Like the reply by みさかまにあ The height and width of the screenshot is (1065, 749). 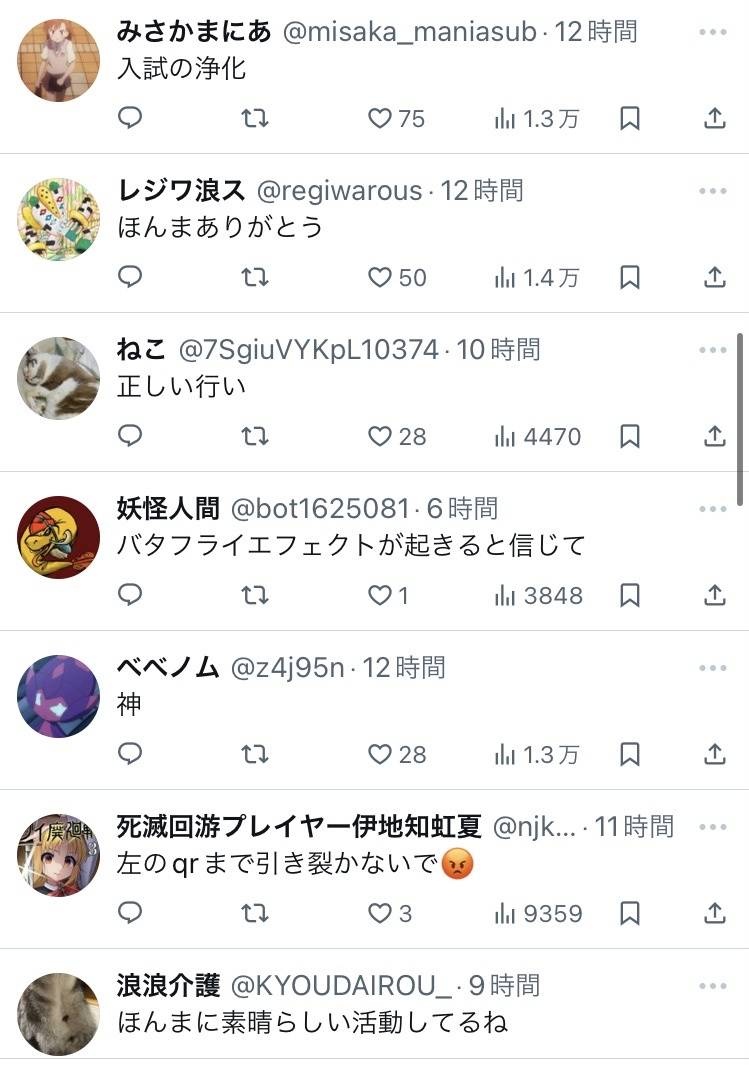pos(380,119)
